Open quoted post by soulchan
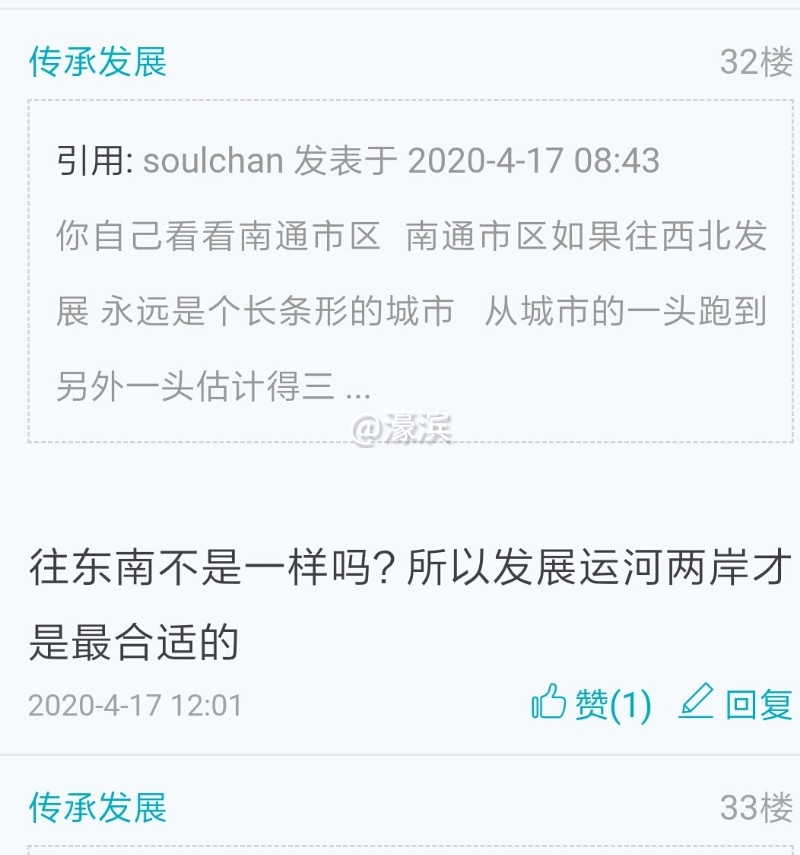800x855 pixels. pos(410,270)
